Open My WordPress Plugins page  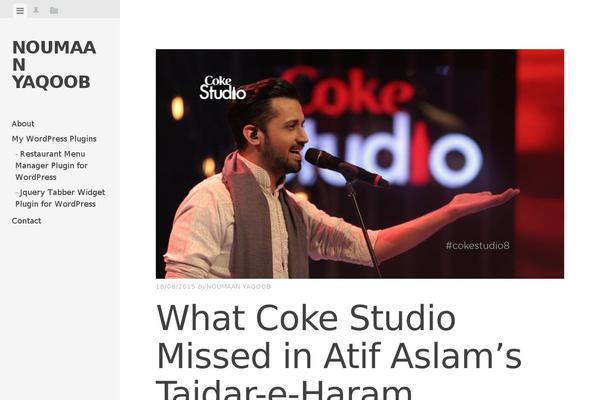point(54,139)
